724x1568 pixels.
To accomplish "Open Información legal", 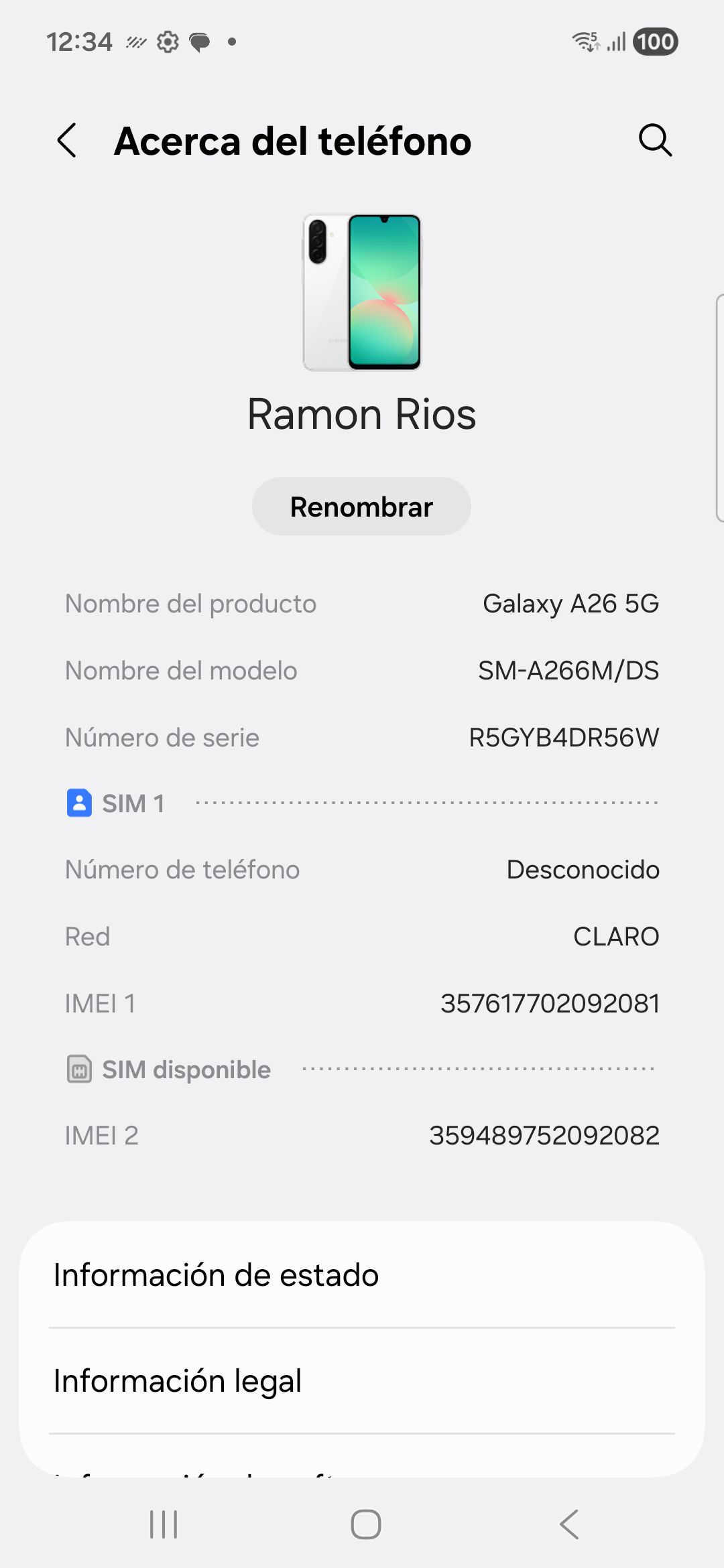I will coord(362,1380).
